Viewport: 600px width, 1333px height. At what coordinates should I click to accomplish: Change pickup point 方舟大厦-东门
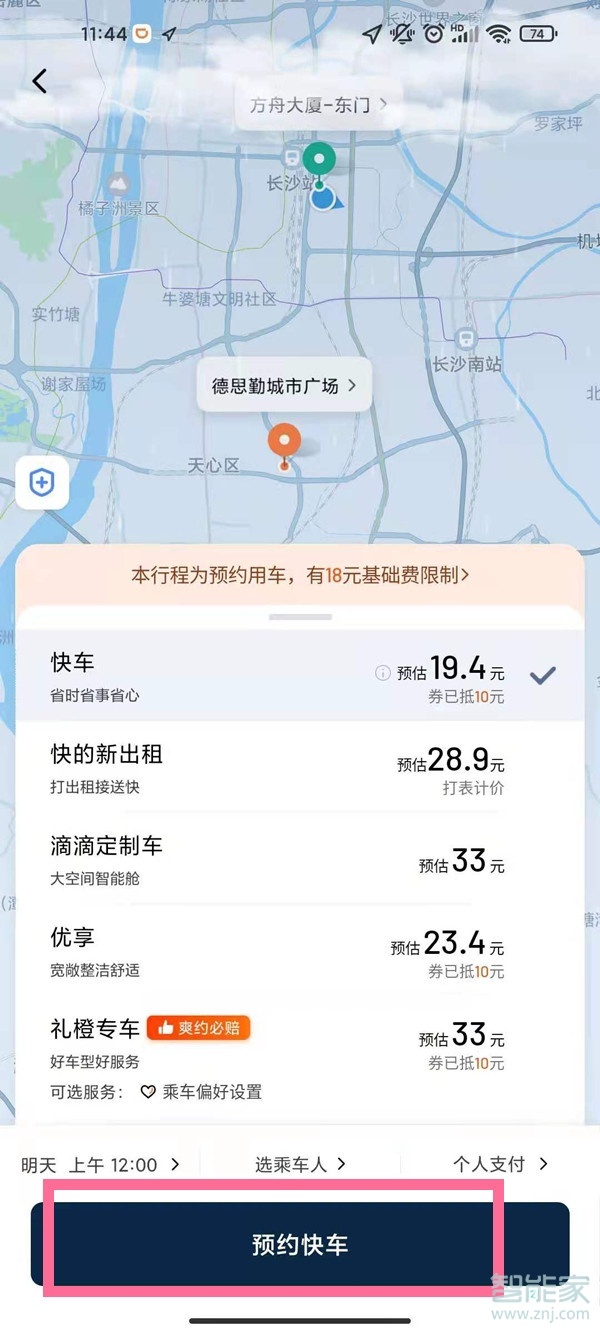[318, 104]
